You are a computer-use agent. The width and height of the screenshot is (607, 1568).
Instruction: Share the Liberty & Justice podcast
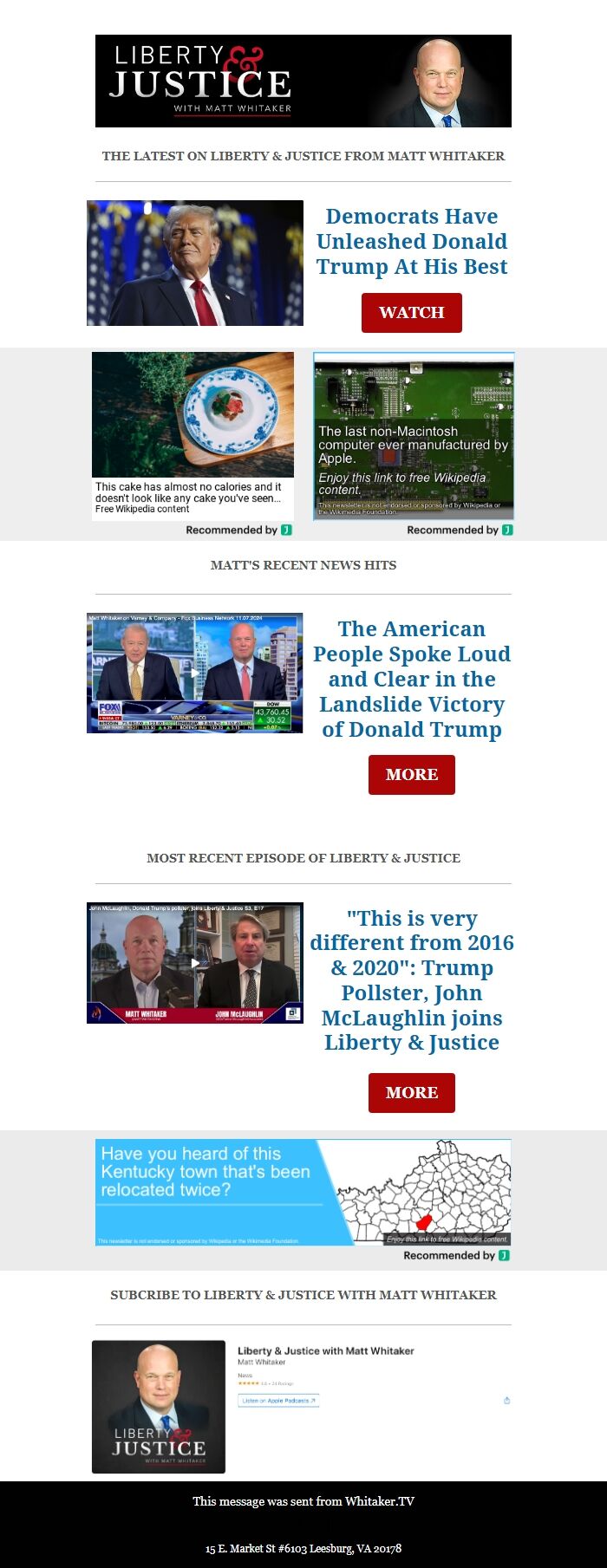(506, 1401)
